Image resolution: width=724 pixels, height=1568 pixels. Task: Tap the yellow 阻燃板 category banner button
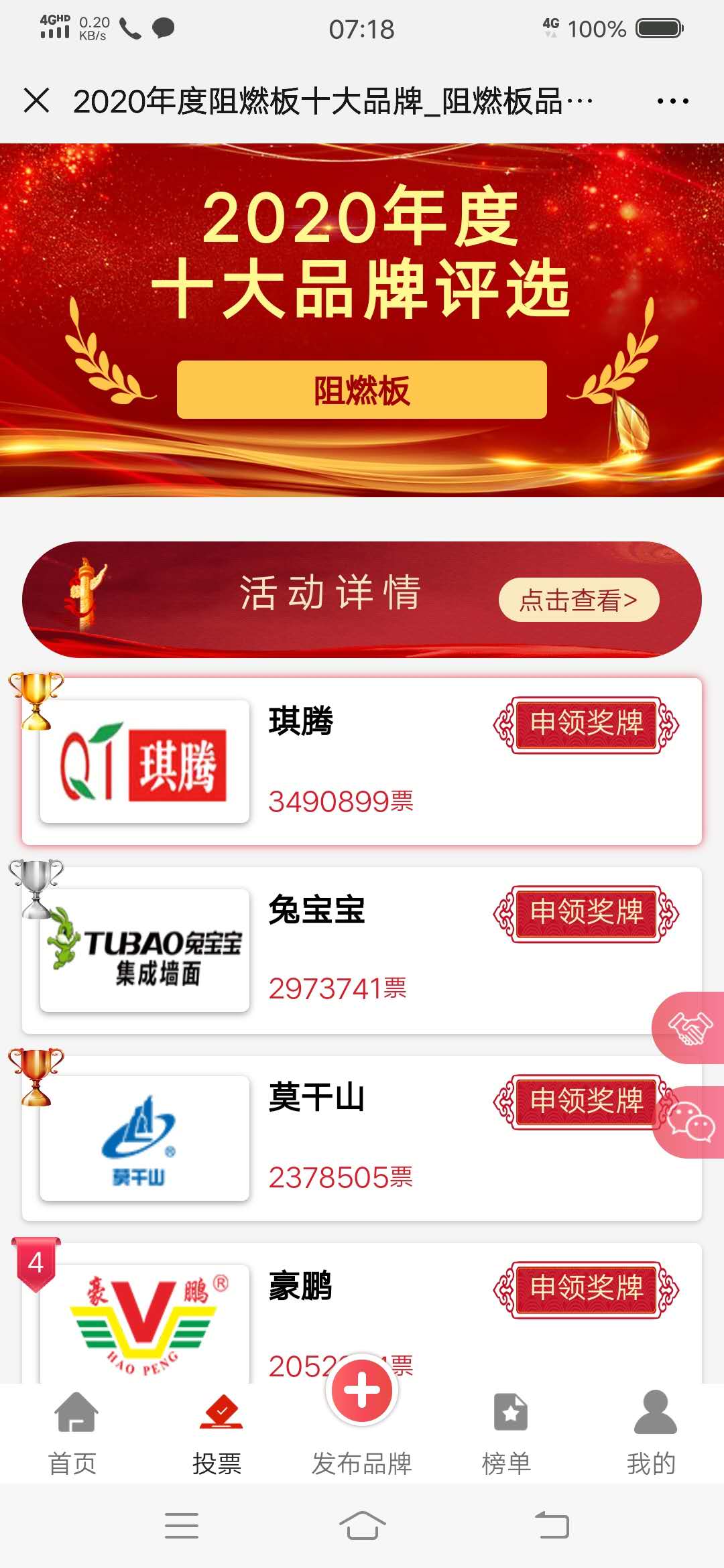click(x=362, y=389)
